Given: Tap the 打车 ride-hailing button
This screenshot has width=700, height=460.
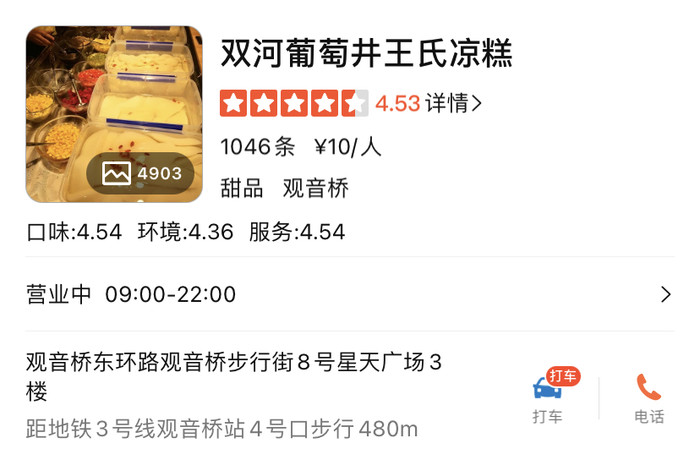Looking at the screenshot, I should point(548,398).
